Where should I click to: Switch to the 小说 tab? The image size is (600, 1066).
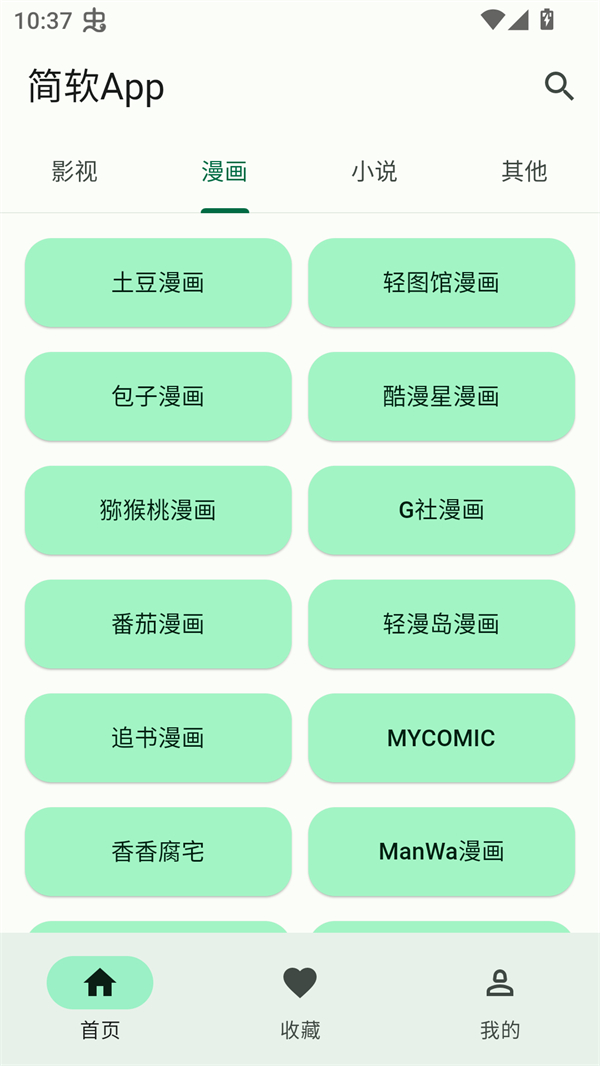pos(374,172)
